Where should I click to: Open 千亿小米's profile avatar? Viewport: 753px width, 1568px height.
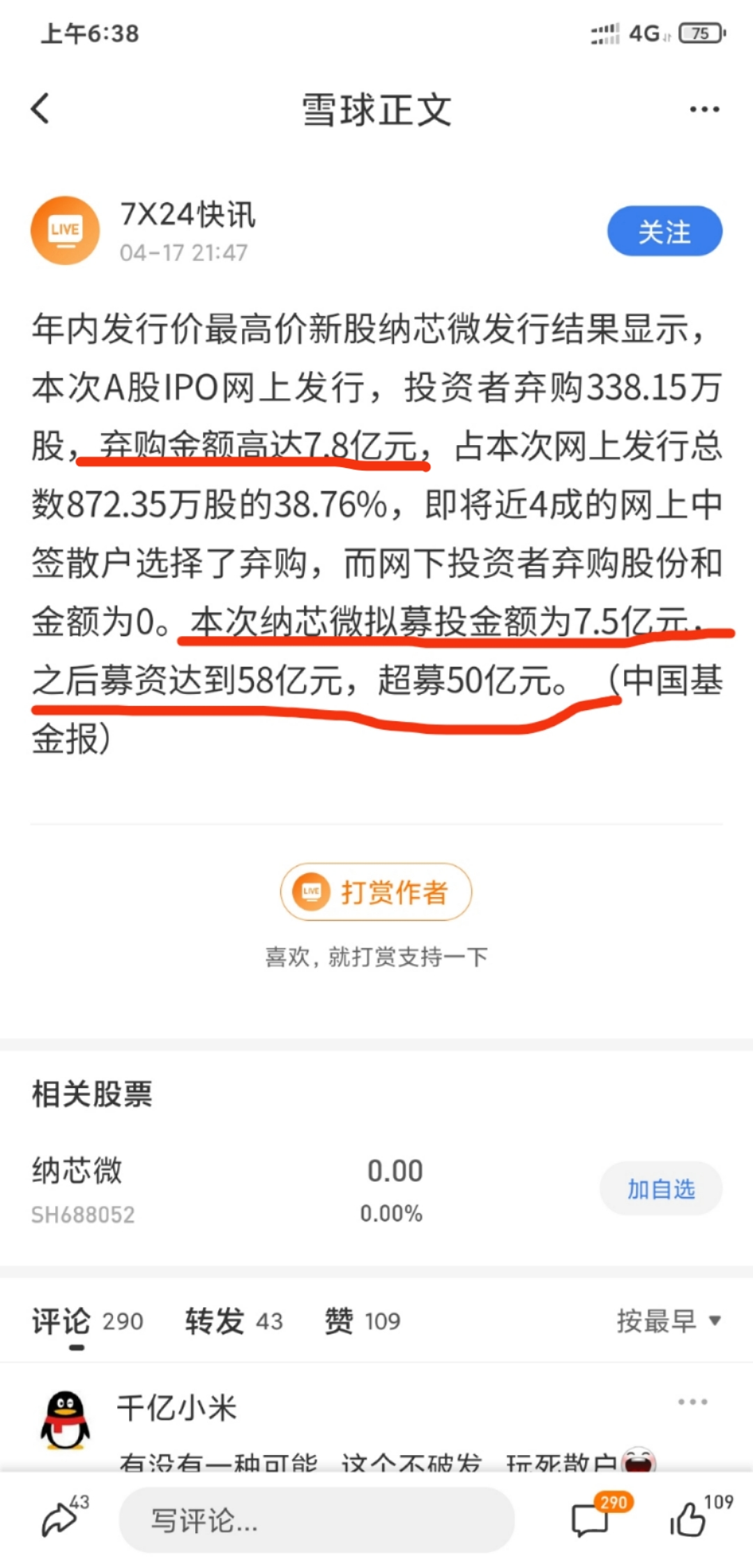coord(66,1421)
